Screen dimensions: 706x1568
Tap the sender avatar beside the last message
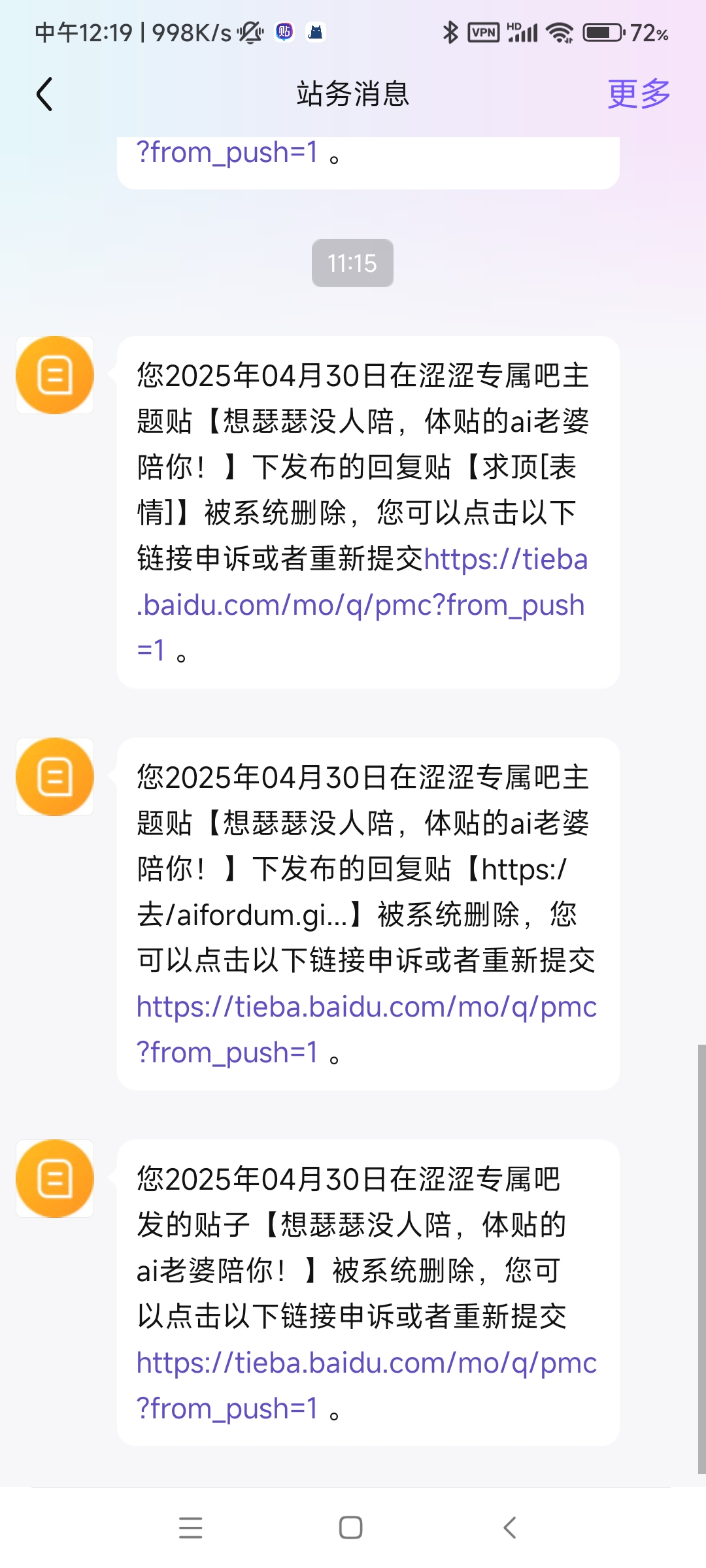[55, 1179]
